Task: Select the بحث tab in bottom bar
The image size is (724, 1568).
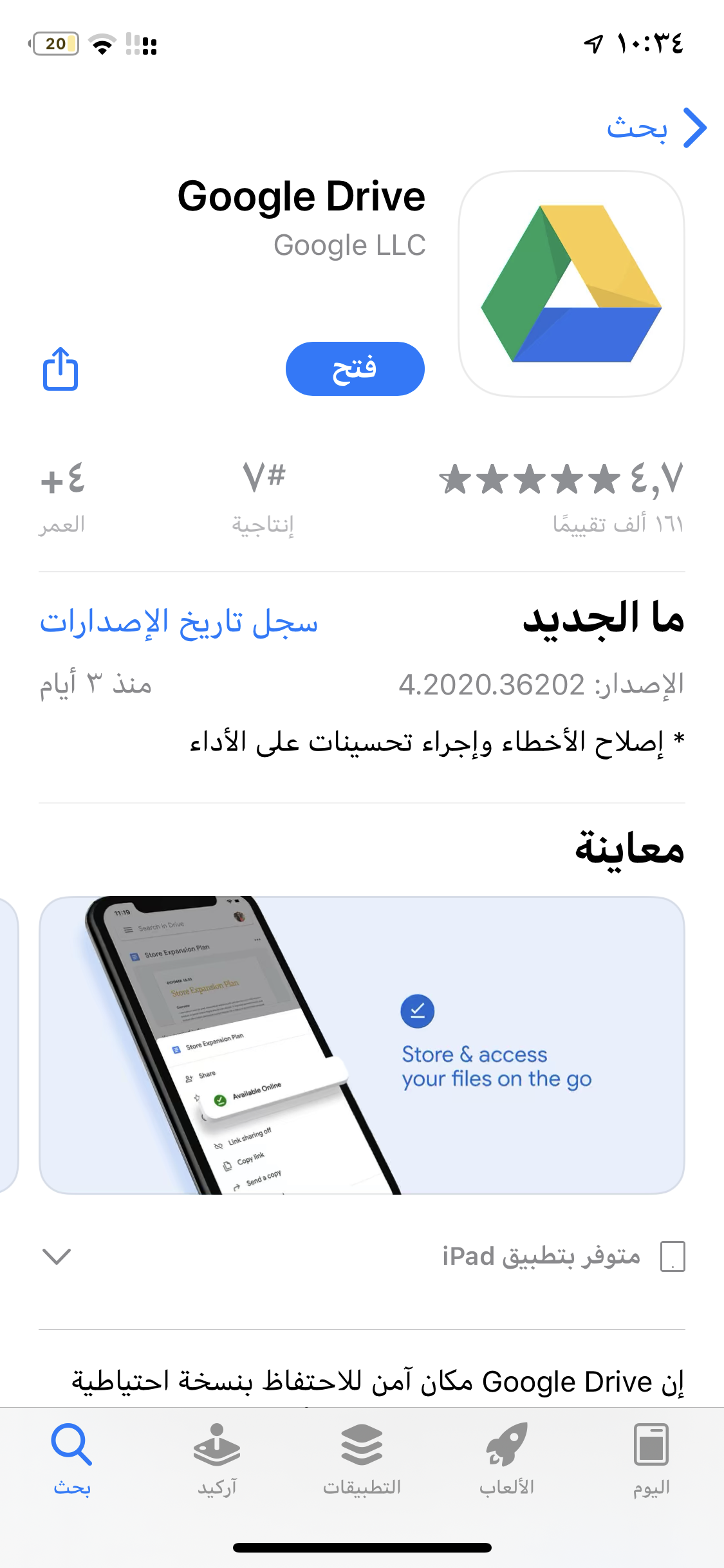Action: 72,1459
